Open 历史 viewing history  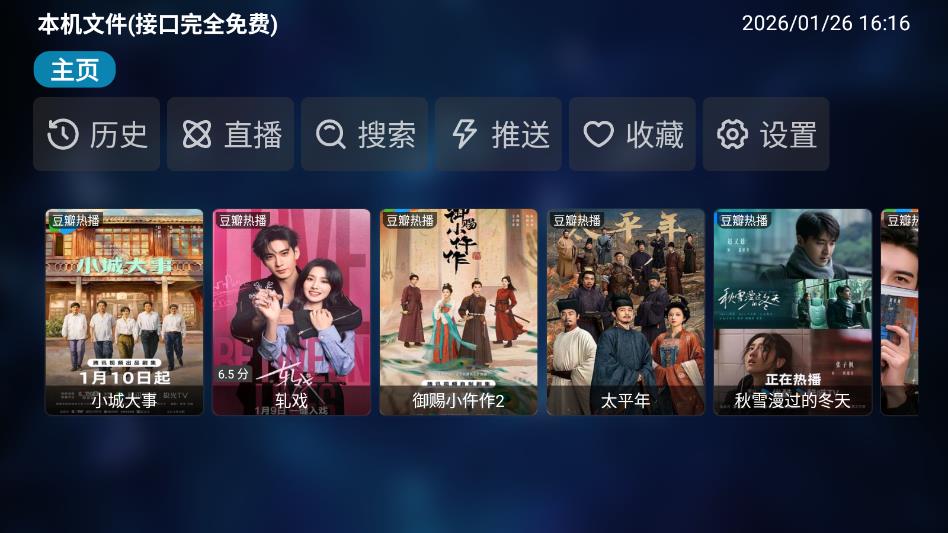97,134
